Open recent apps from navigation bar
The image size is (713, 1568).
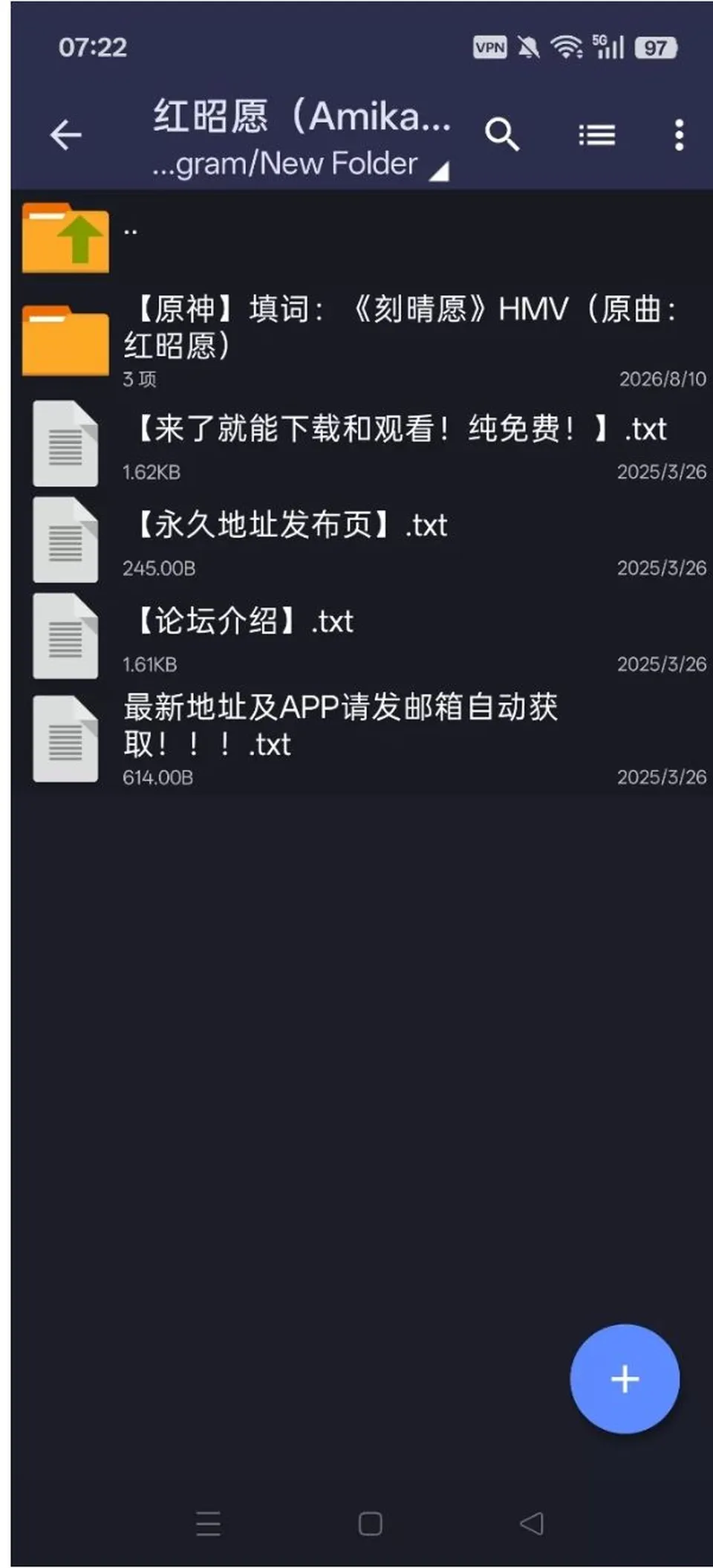[x=209, y=1523]
